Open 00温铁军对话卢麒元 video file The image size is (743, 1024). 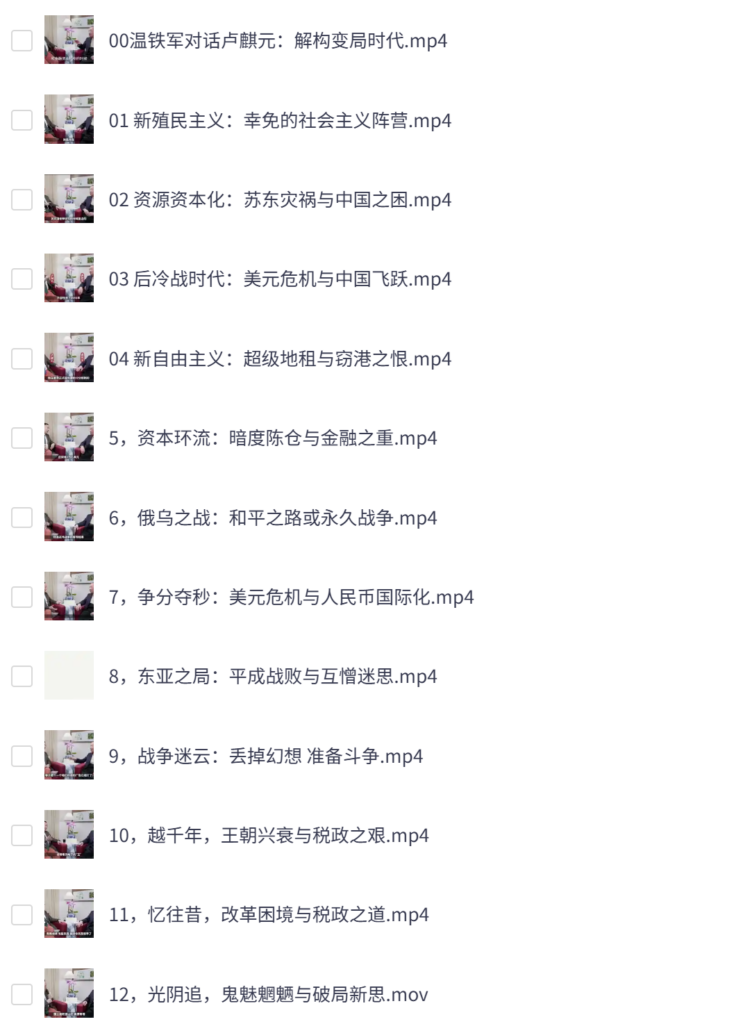click(x=277, y=41)
